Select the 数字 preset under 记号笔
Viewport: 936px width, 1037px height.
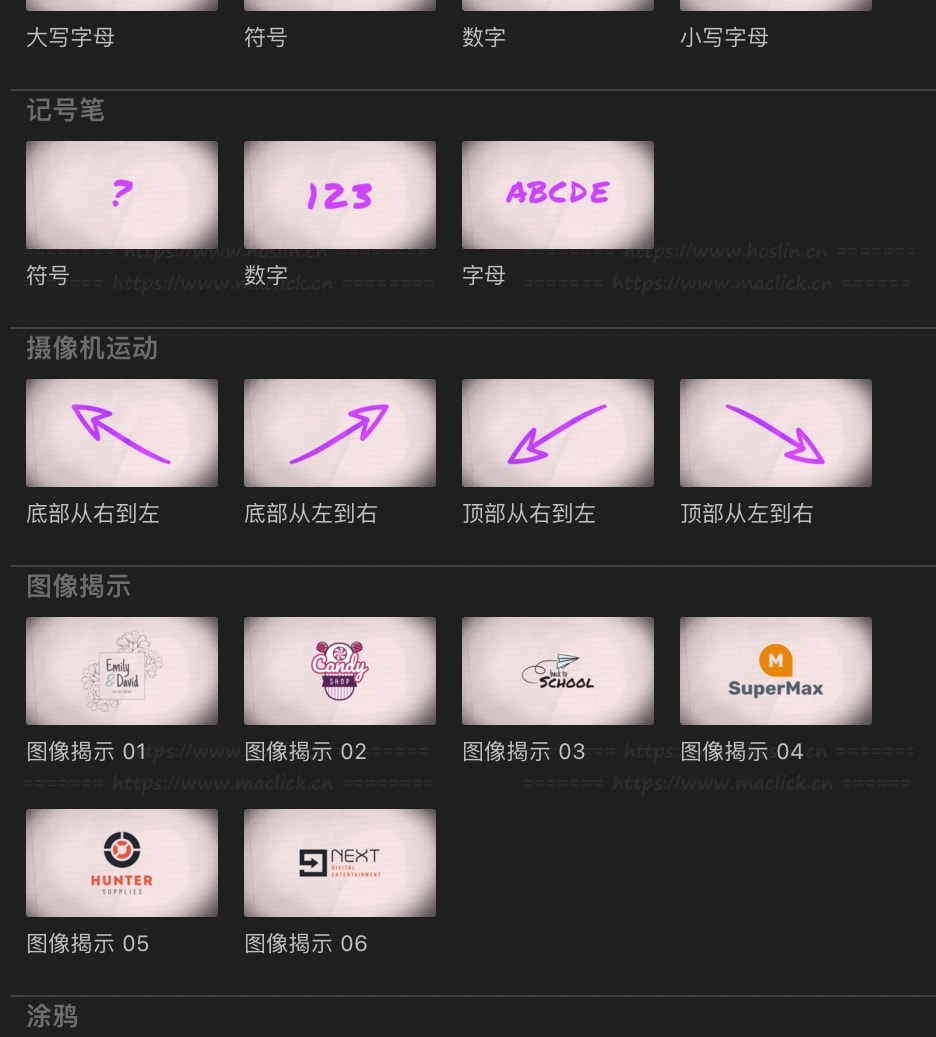click(x=339, y=194)
